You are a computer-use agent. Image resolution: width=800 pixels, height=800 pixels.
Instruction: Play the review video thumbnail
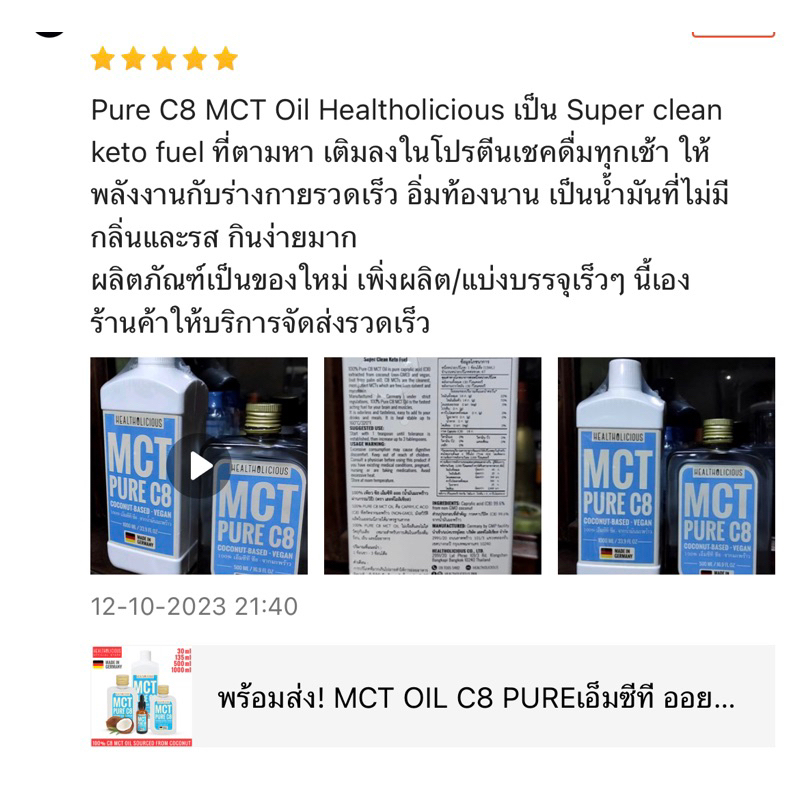tap(199, 465)
